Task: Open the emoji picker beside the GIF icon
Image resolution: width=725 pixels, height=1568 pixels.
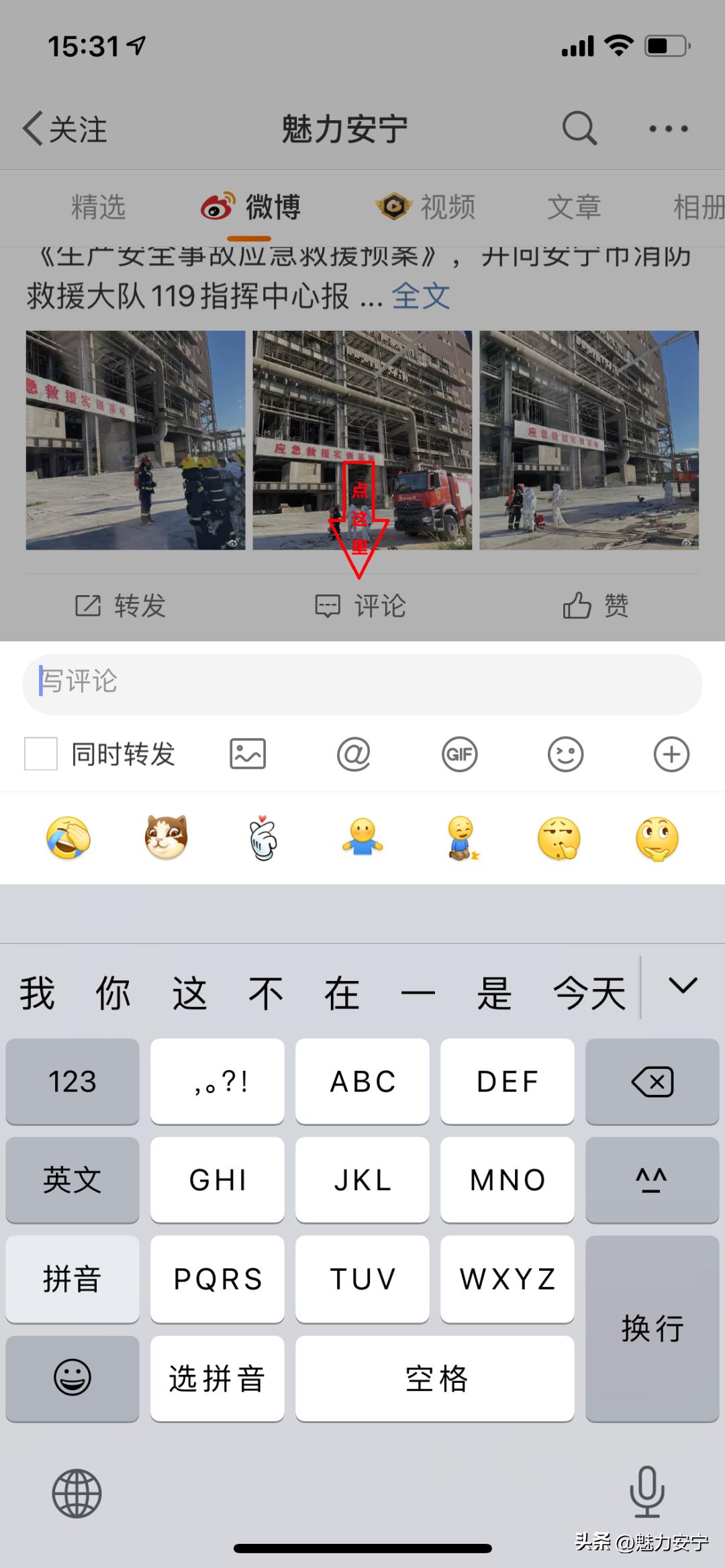Action: pyautogui.click(x=565, y=753)
